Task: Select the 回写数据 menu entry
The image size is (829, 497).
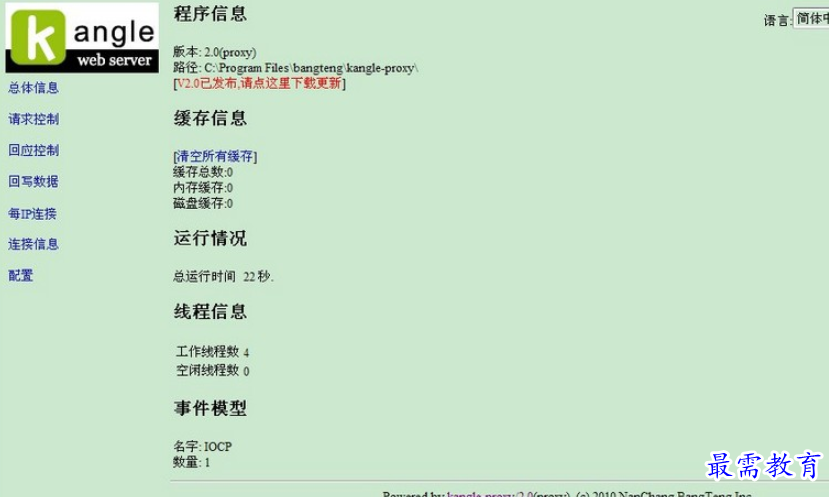Action: pos(33,181)
